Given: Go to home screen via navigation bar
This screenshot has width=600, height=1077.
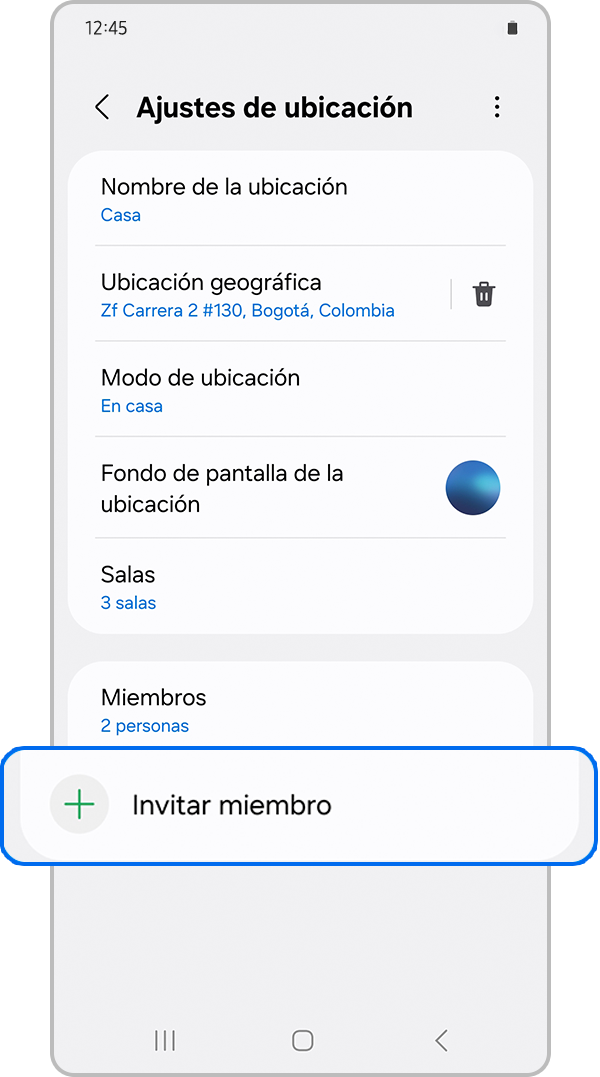Looking at the screenshot, I should (302, 1041).
